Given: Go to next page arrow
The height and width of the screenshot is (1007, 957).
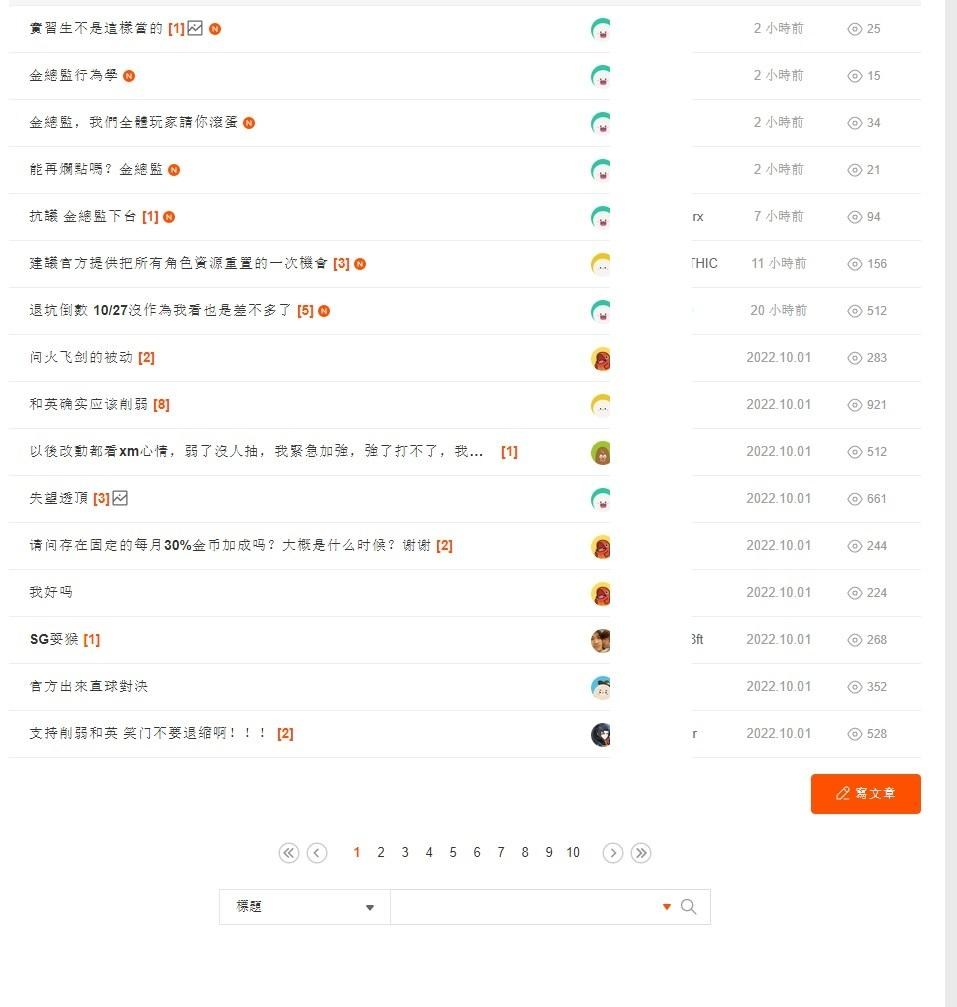Looking at the screenshot, I should (613, 853).
